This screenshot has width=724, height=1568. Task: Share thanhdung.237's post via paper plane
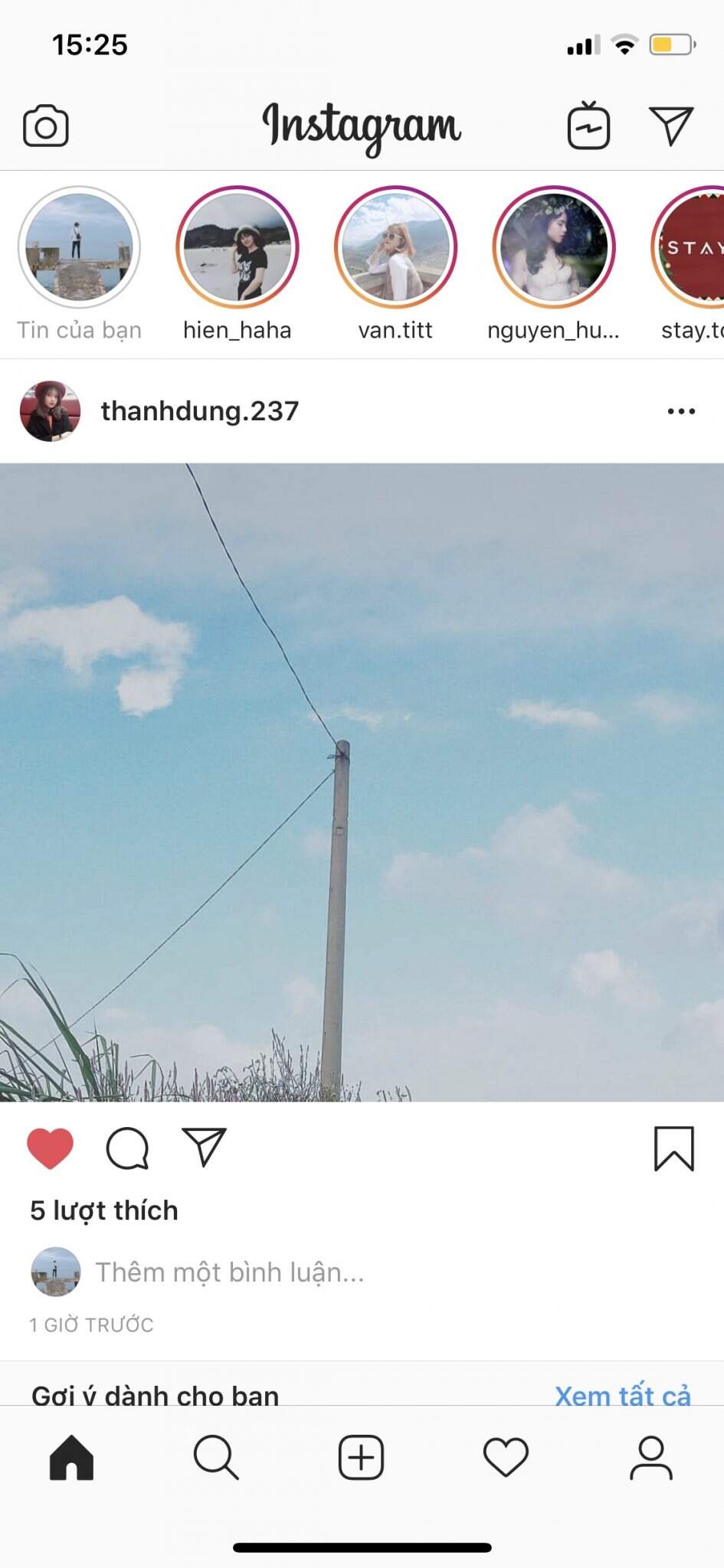[204, 1147]
